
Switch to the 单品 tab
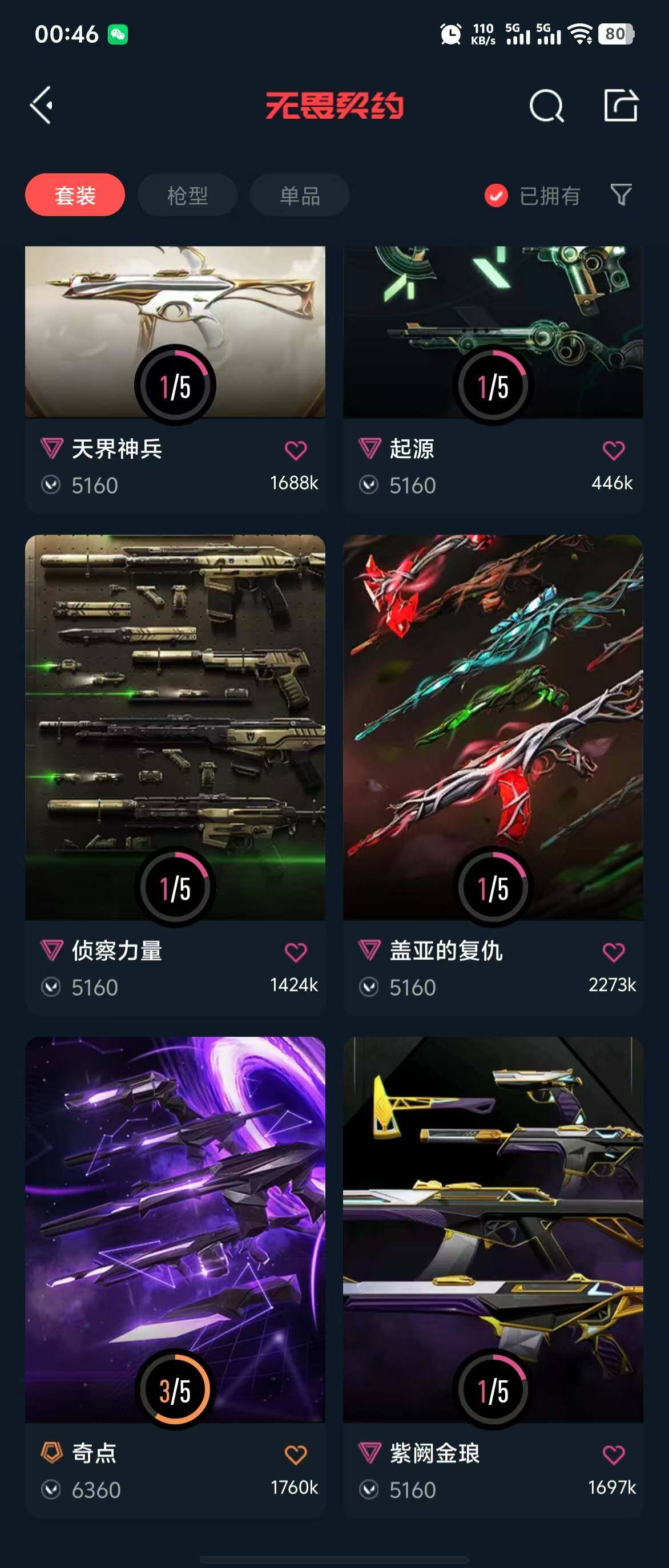pos(300,195)
